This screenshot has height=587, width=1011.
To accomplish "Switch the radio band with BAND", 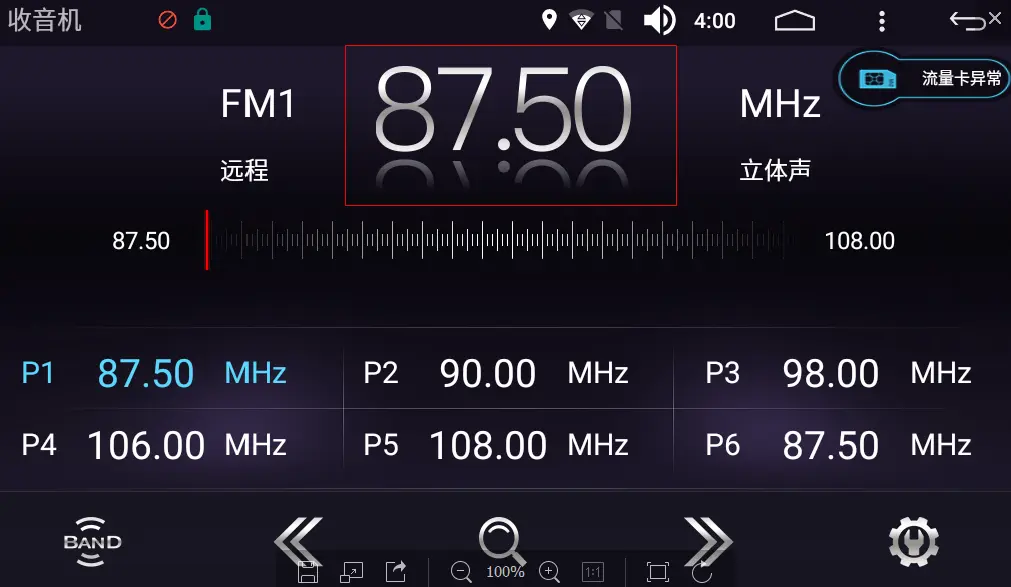I will (92, 542).
